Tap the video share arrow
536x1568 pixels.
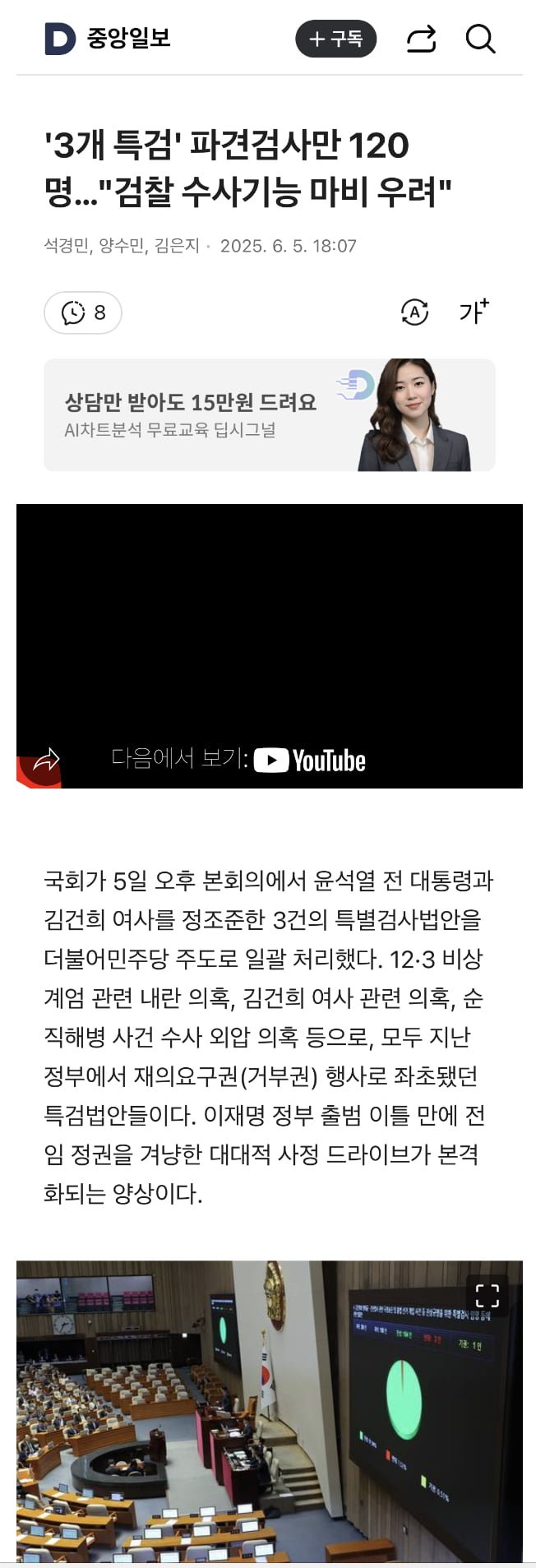pos(46,761)
